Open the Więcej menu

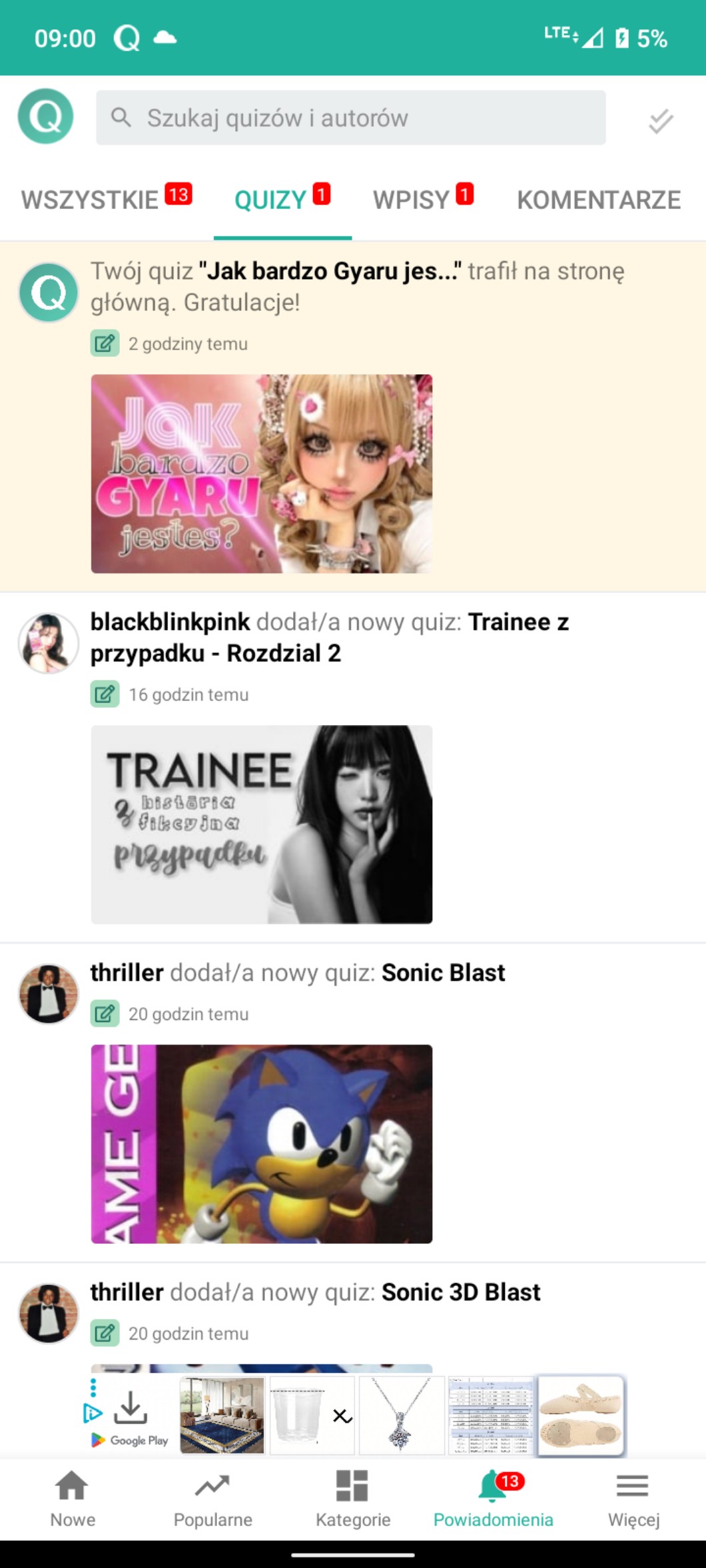(x=633, y=1500)
